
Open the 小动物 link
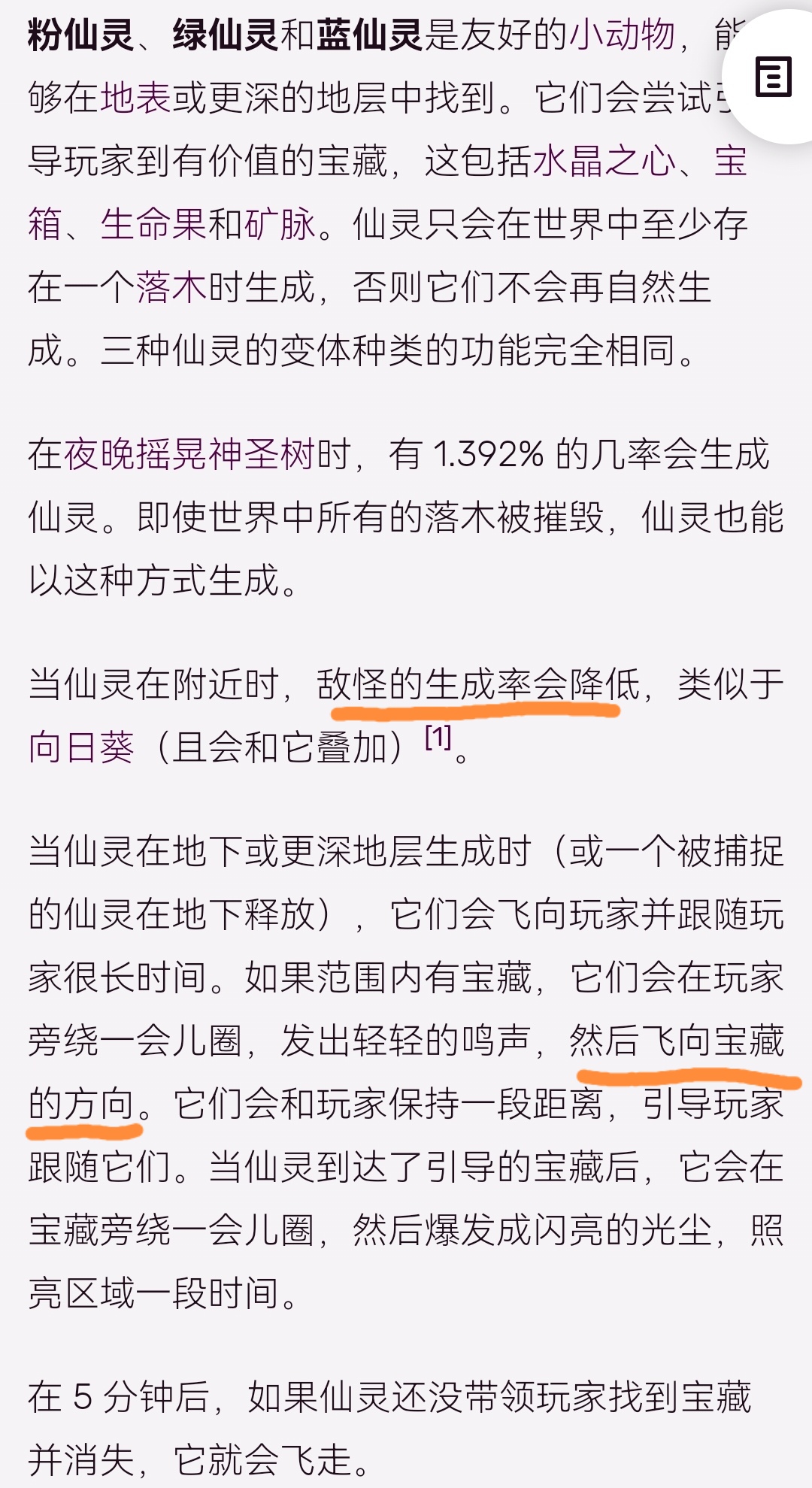coord(622,35)
